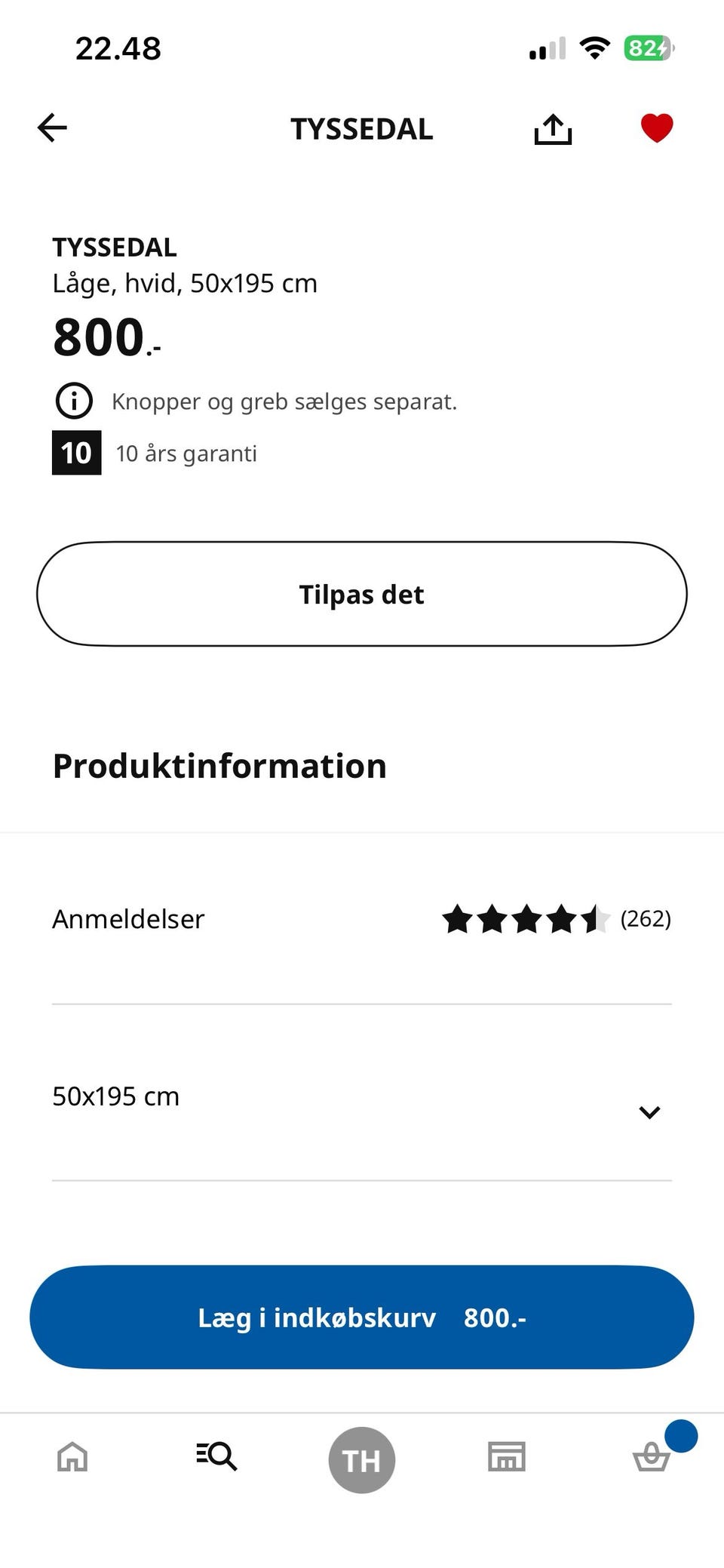The height and width of the screenshot is (1568, 724).
Task: Go back with the arrow icon
Action: tap(52, 128)
